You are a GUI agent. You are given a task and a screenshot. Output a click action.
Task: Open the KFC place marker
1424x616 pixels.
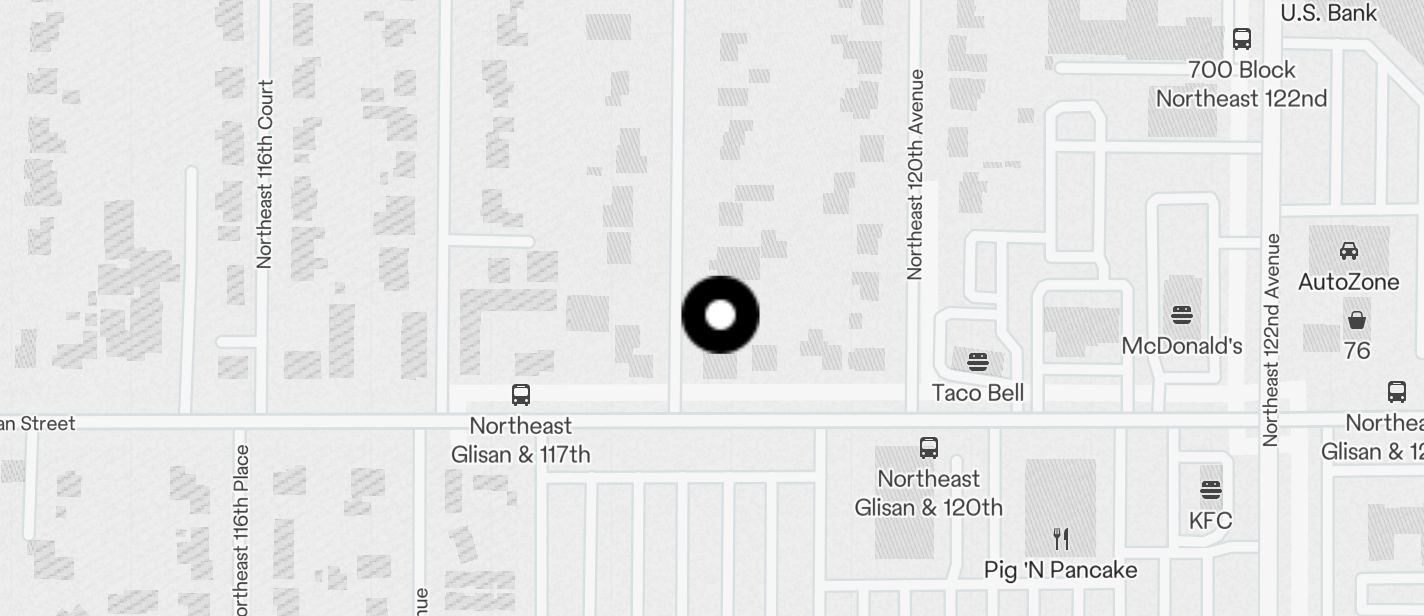click(1210, 491)
